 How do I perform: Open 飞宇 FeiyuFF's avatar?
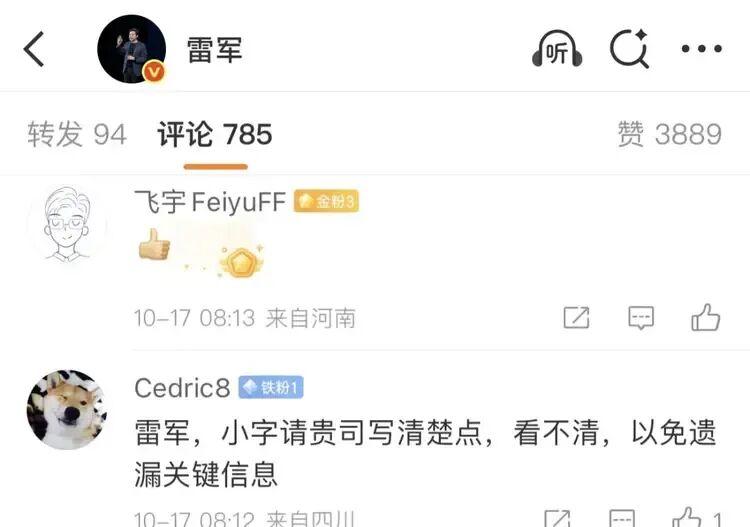(x=67, y=222)
